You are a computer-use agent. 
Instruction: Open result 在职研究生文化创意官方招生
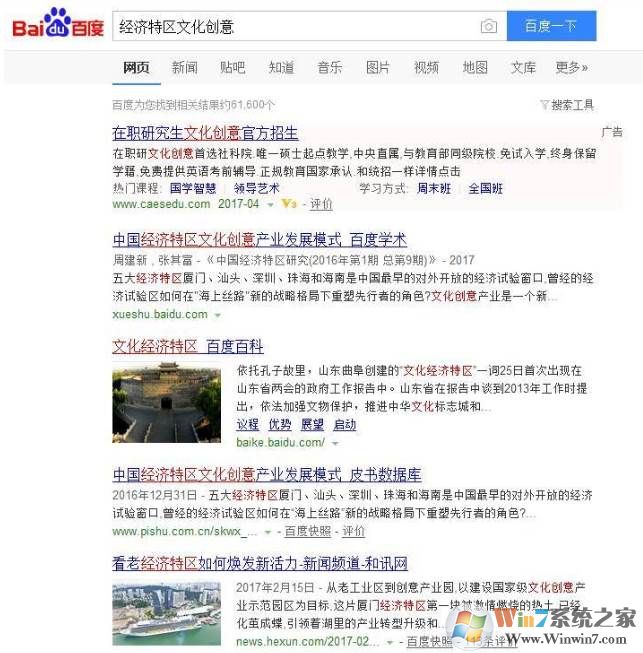[205, 133]
